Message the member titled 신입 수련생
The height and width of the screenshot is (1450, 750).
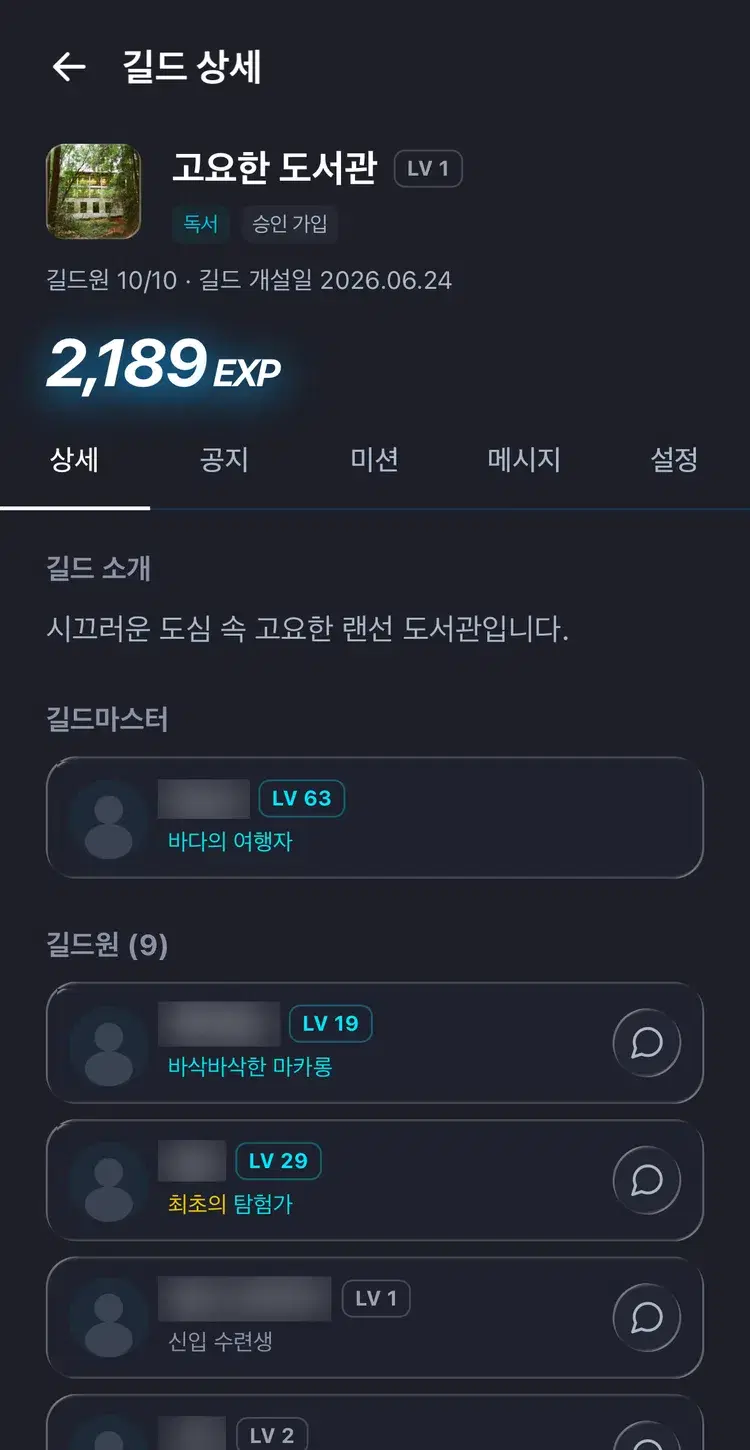pos(647,1317)
